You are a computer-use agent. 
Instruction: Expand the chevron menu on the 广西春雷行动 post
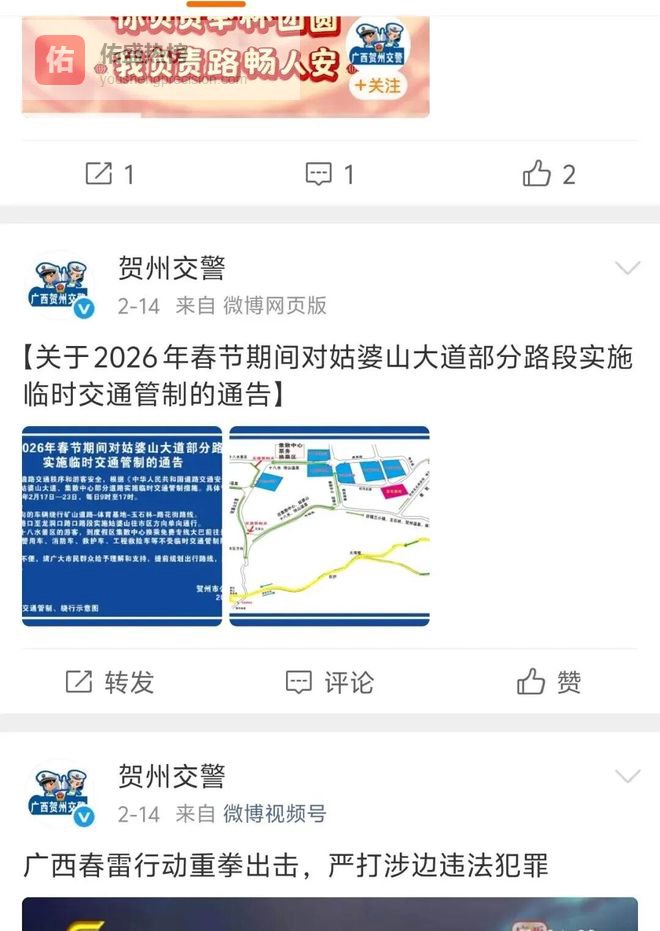(627, 776)
